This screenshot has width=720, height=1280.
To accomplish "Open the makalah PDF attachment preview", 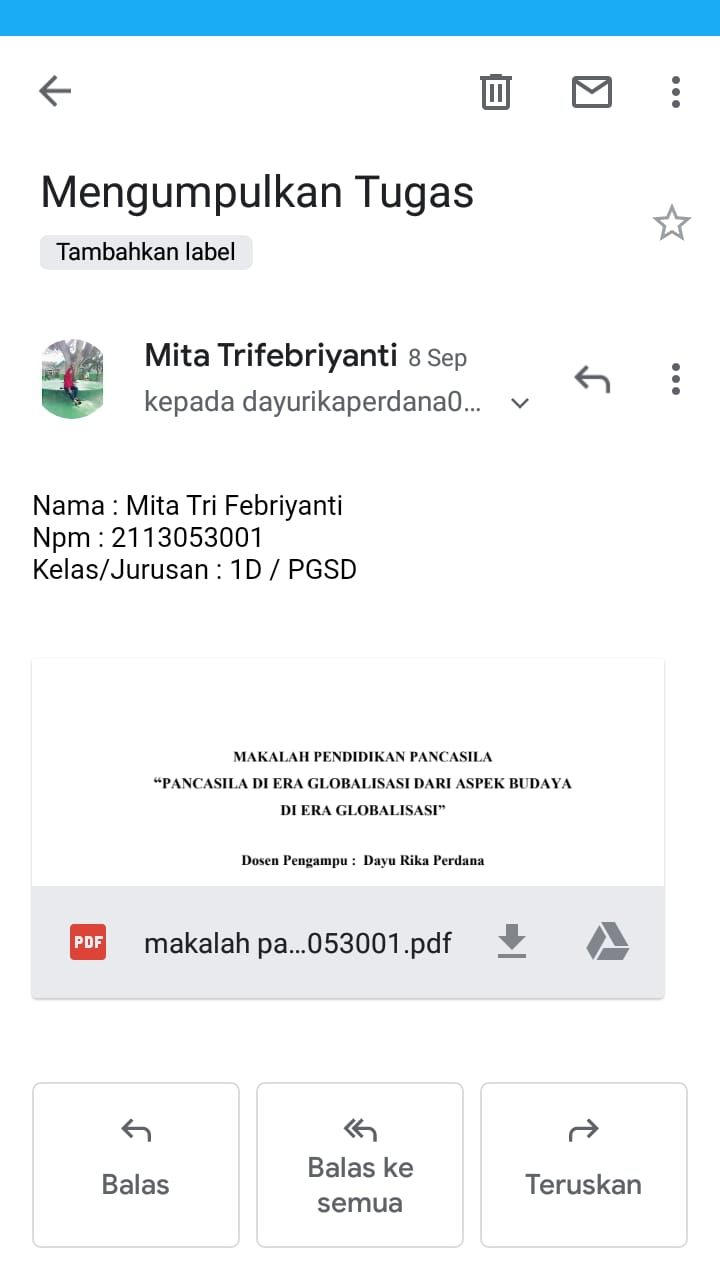I will (x=347, y=775).
